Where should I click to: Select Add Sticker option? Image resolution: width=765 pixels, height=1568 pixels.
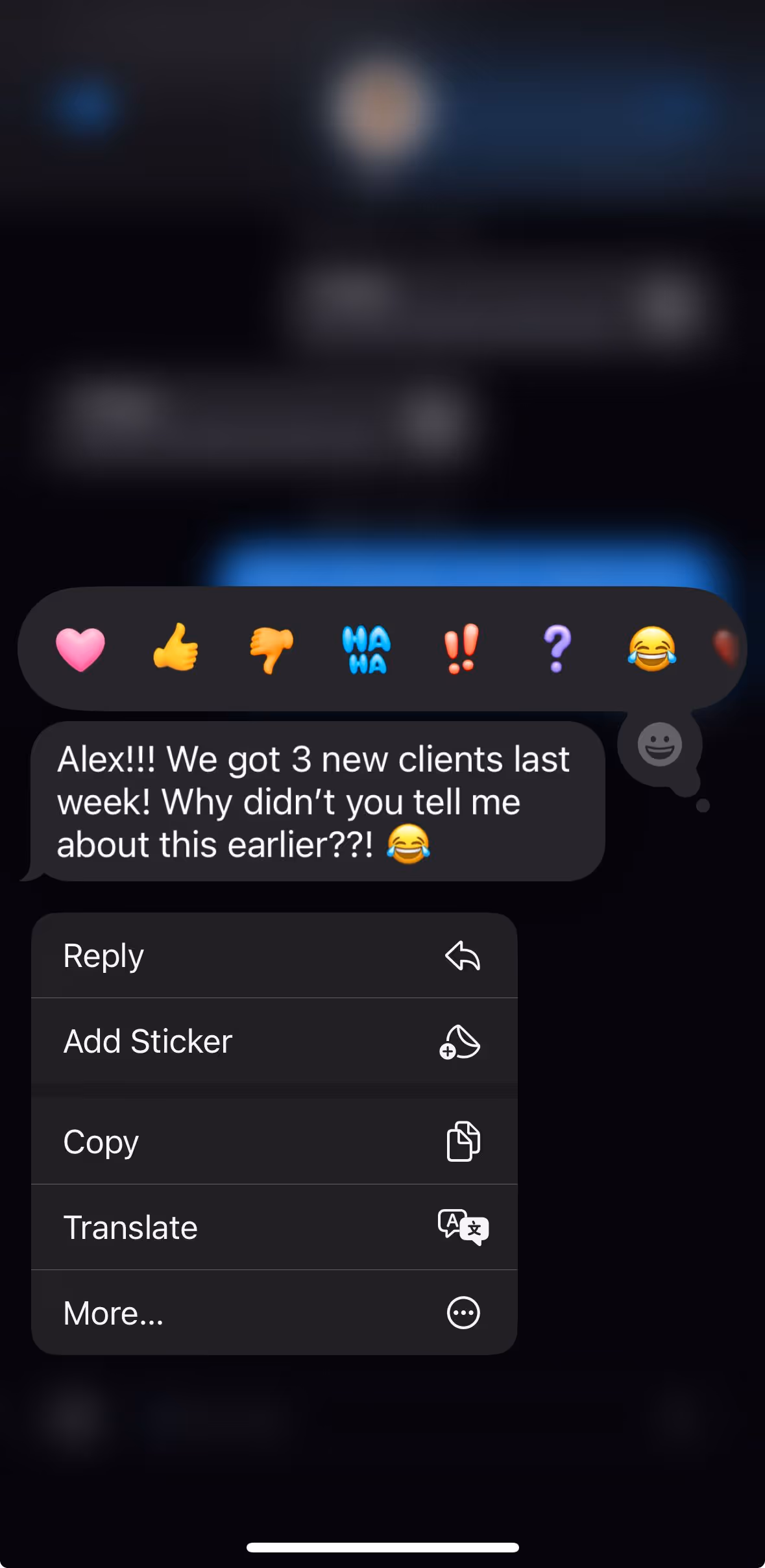tap(274, 1041)
